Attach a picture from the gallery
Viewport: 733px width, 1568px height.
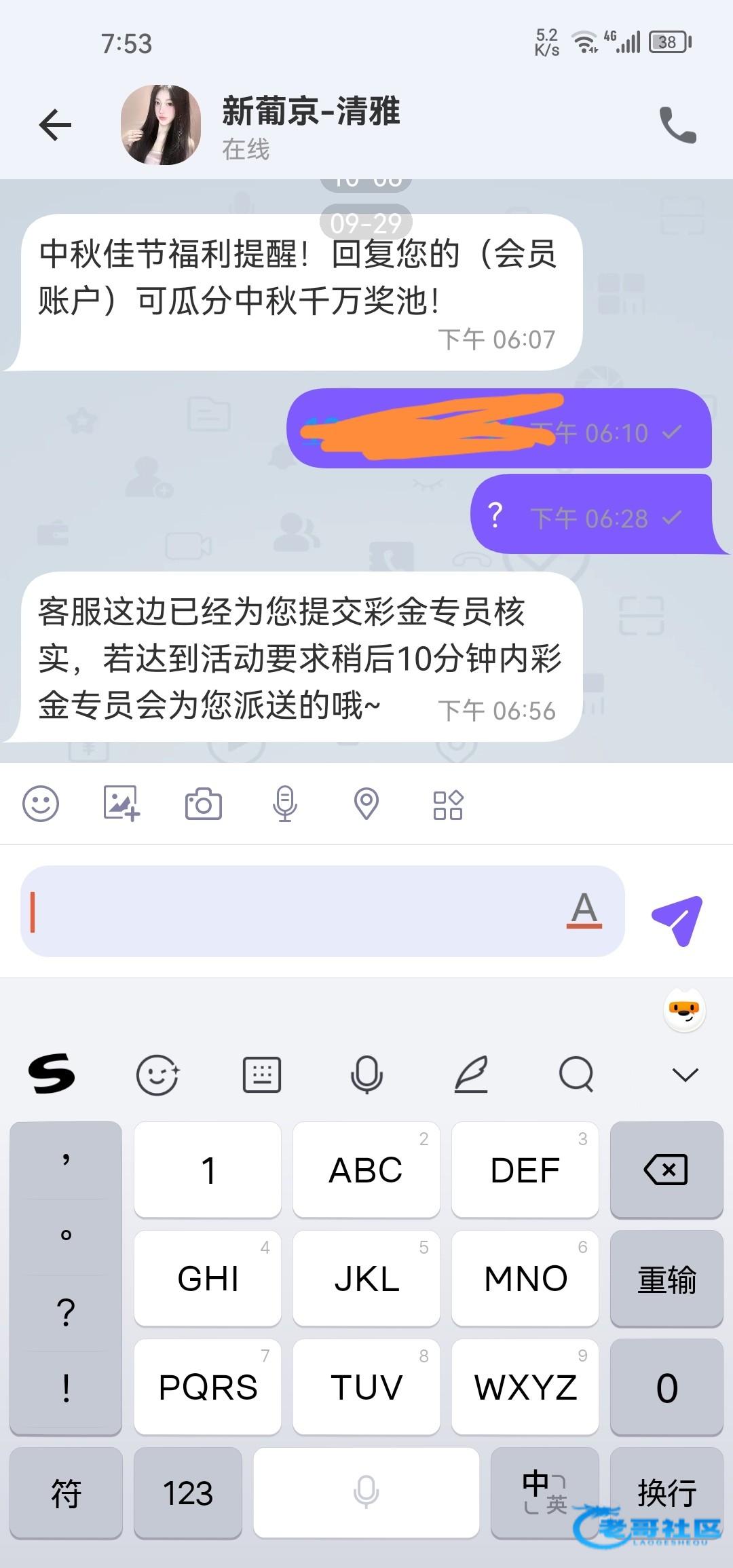(x=121, y=804)
